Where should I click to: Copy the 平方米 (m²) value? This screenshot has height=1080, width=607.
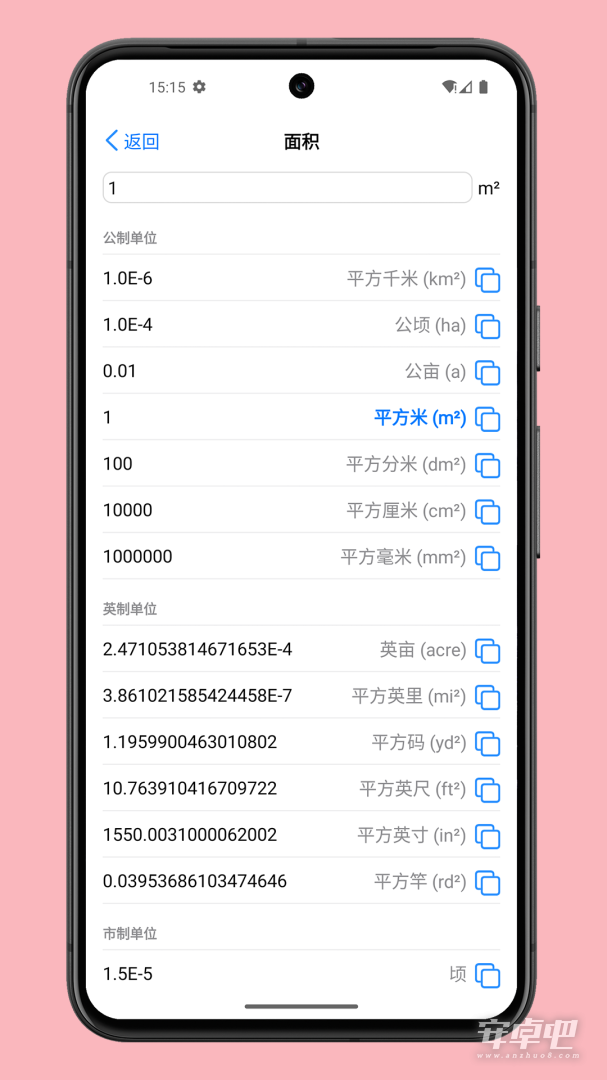(x=488, y=419)
